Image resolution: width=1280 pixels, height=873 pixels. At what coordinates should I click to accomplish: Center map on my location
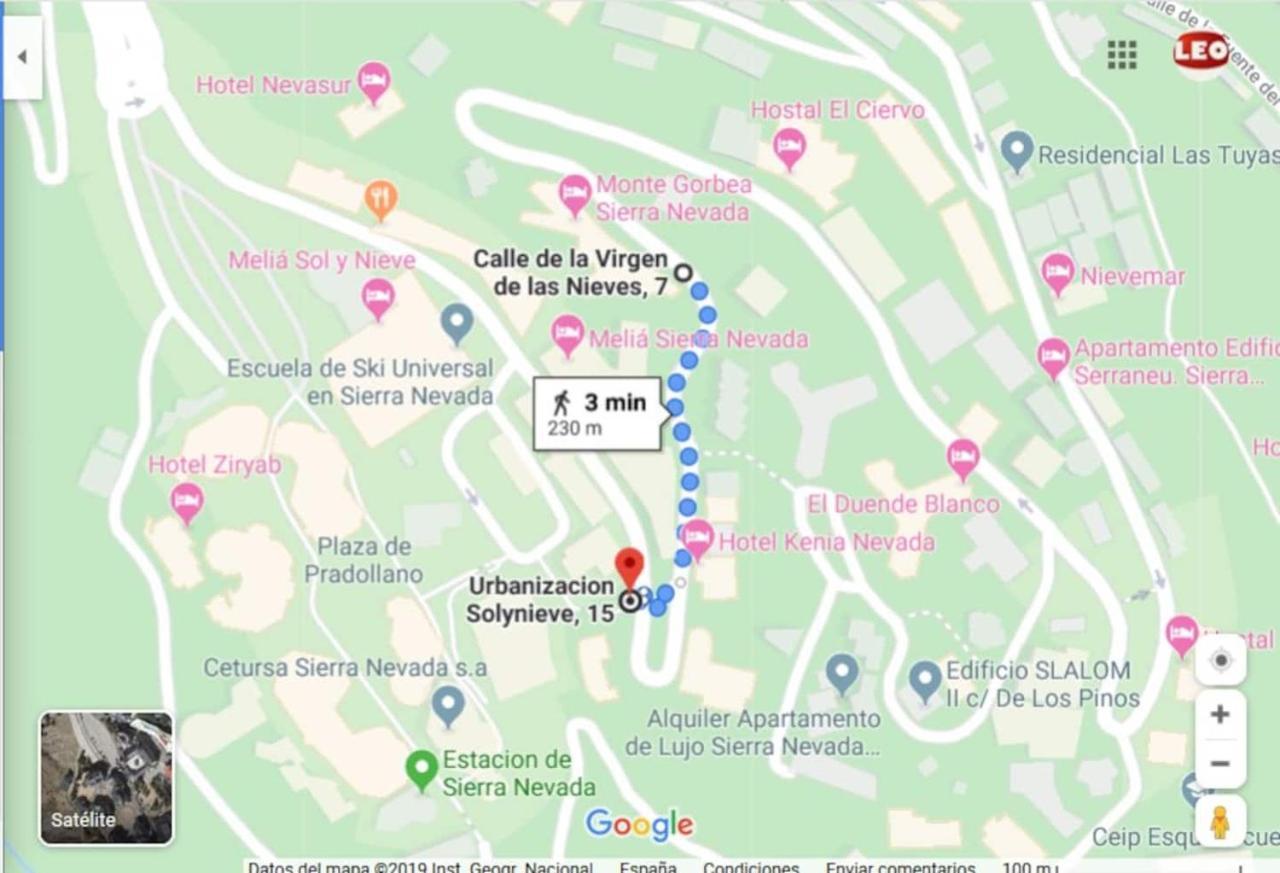pyautogui.click(x=1220, y=661)
